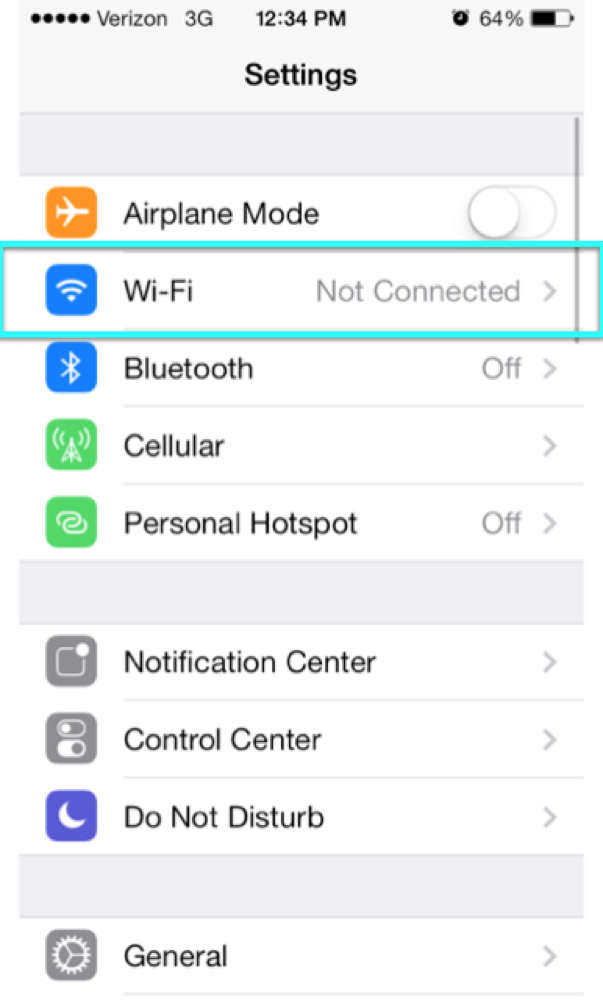Viewport: 603px width, 1000px height.
Task: Open General settings
Action: click(x=302, y=956)
